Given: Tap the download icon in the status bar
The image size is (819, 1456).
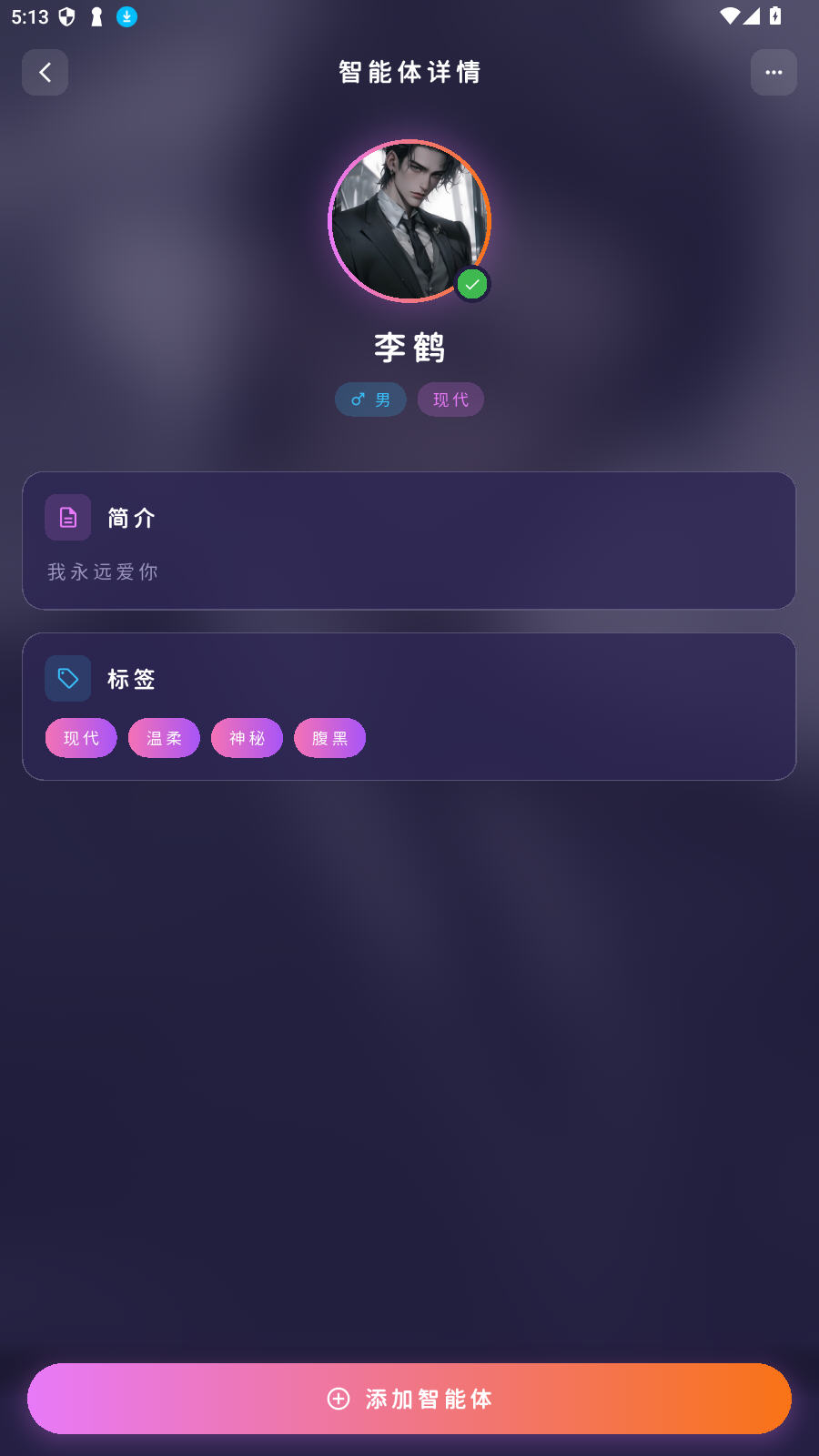Looking at the screenshot, I should [x=126, y=16].
